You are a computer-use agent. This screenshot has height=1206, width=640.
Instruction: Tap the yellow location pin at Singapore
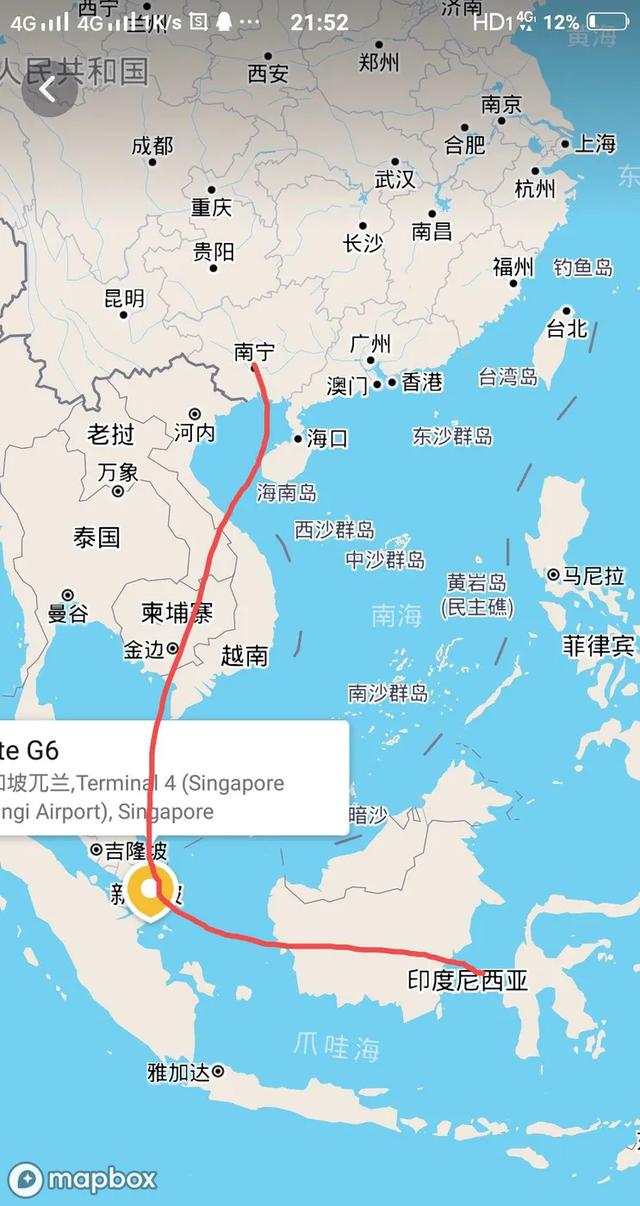[153, 890]
